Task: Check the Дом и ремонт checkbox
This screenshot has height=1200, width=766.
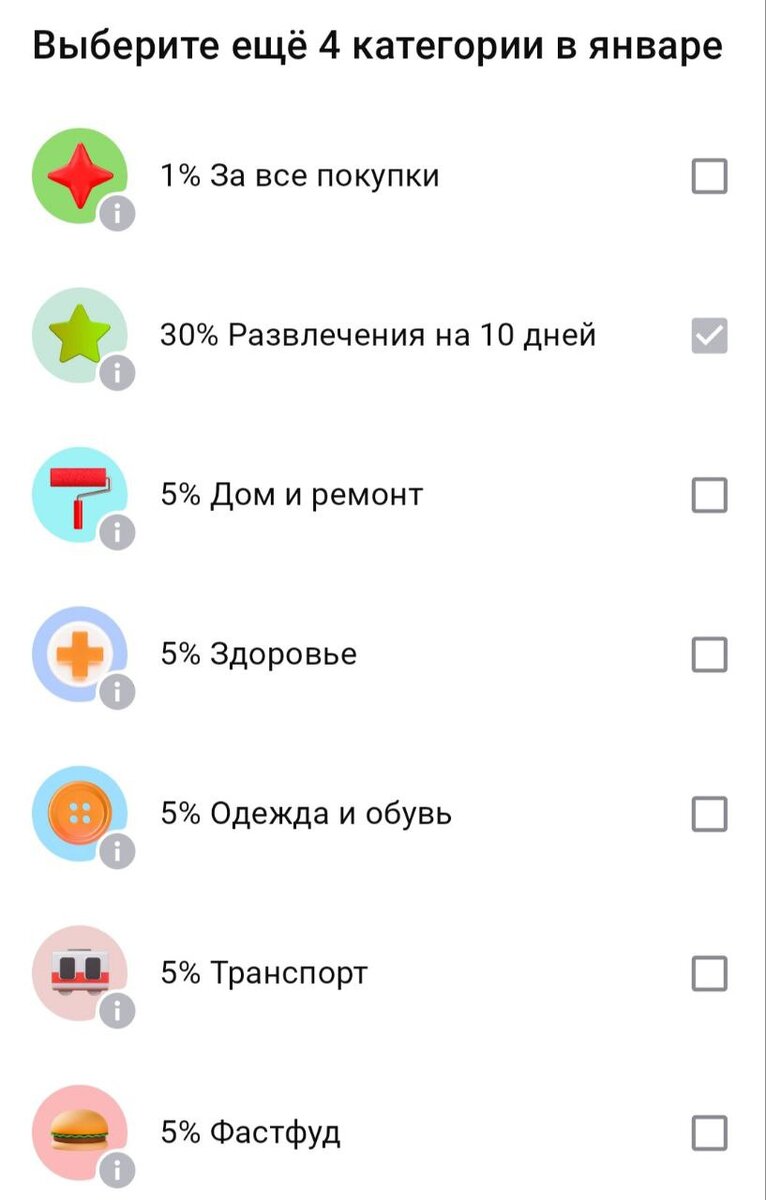Action: [x=709, y=495]
